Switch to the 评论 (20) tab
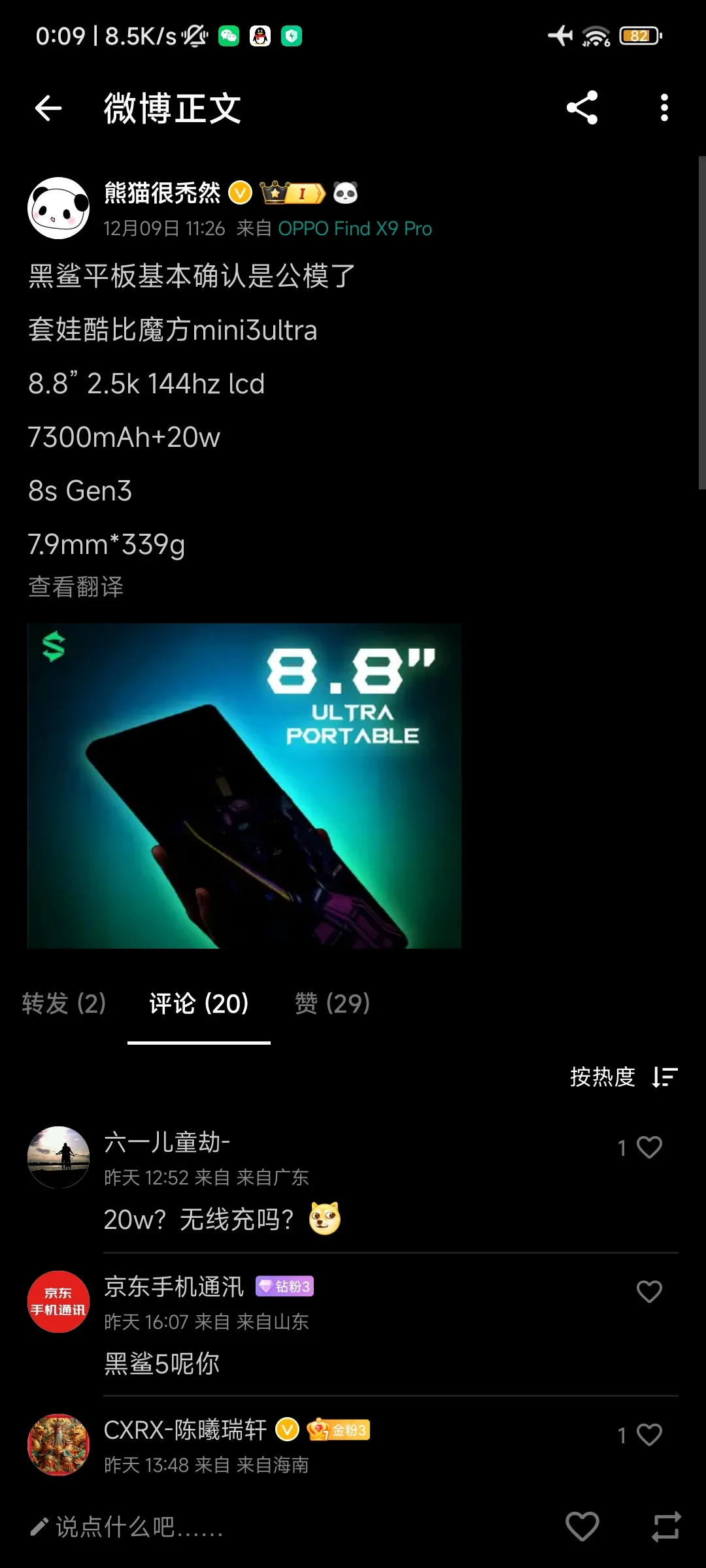Viewport: 706px width, 1568px height. 199,1003
